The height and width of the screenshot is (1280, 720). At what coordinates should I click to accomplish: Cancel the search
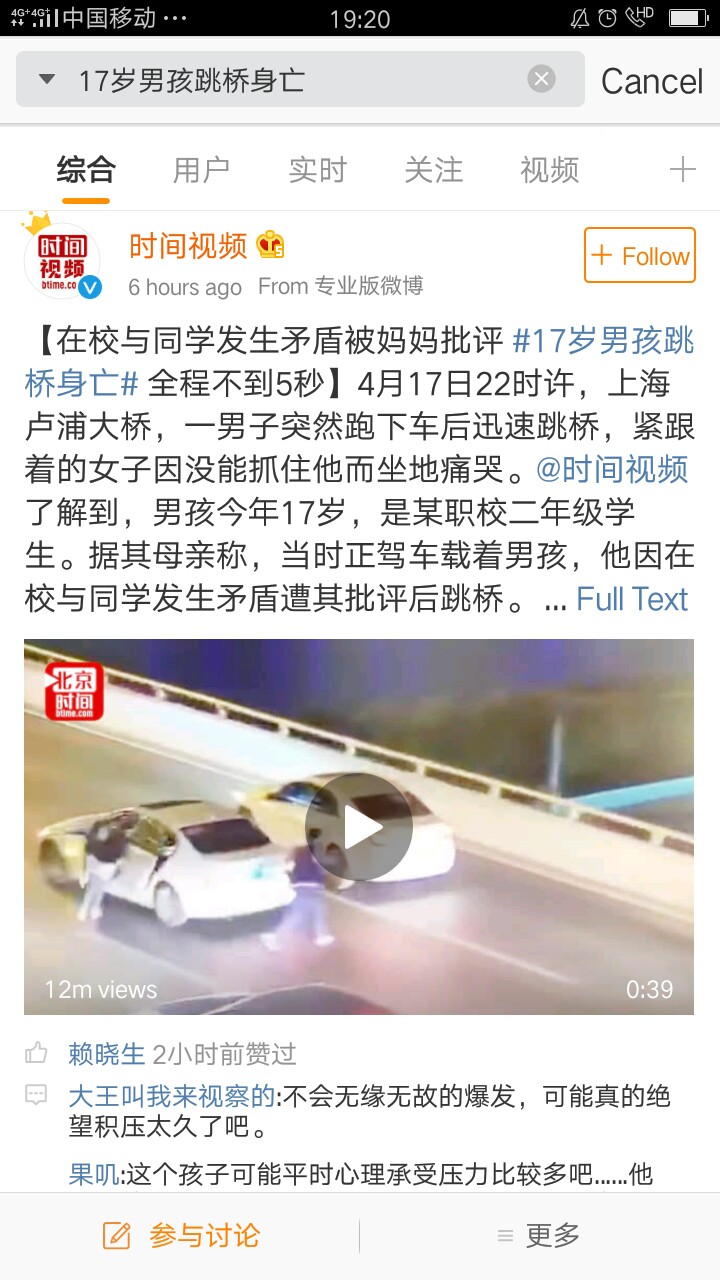pyautogui.click(x=652, y=81)
